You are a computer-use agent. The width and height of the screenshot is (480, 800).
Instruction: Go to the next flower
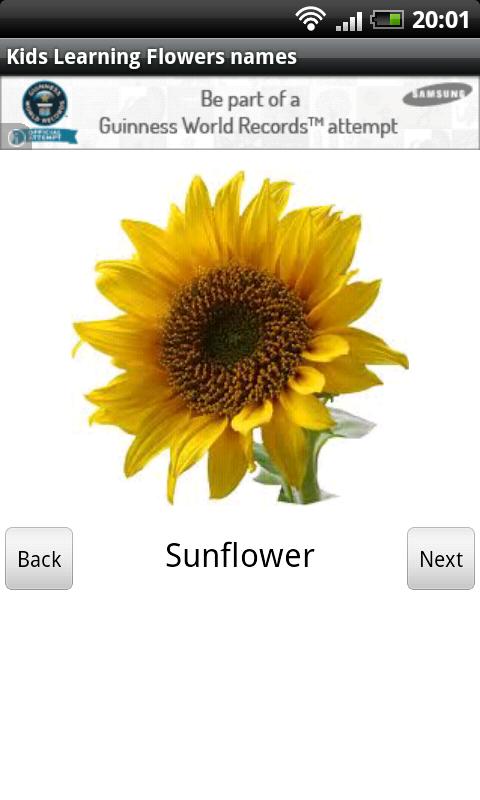coord(441,558)
